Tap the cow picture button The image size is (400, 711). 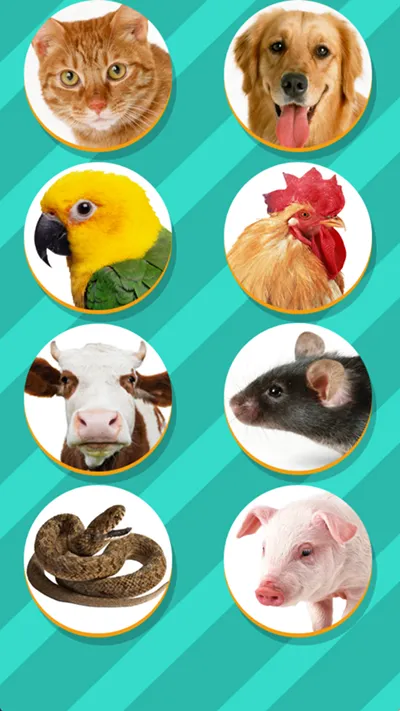tap(98, 399)
